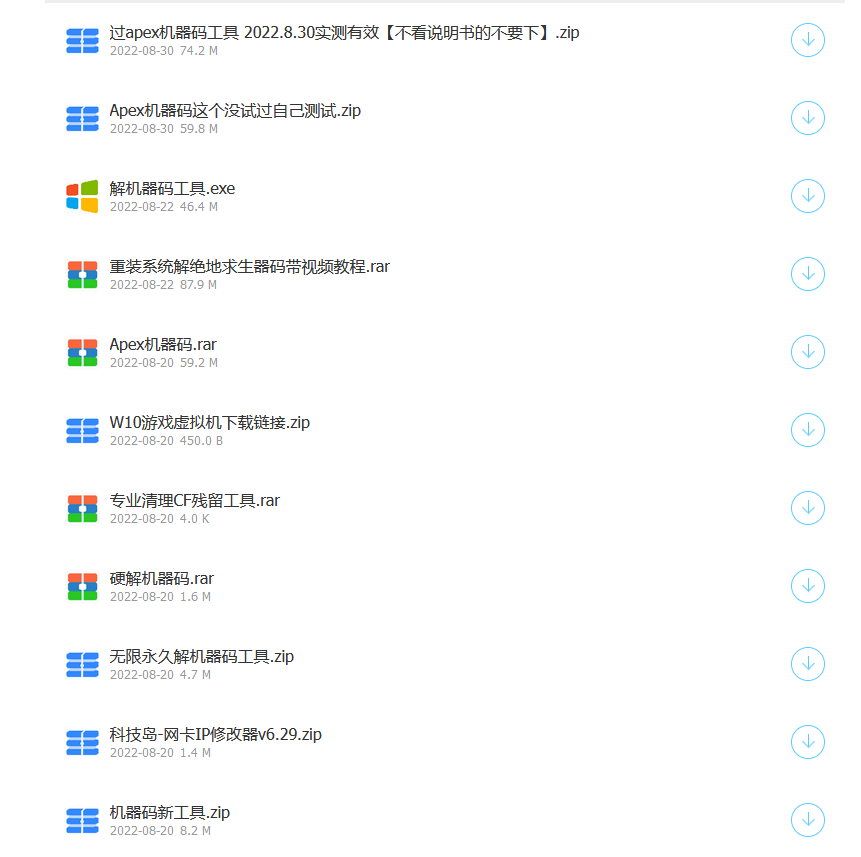Image resolution: width=861 pixels, height=857 pixels.
Task: Open the Apex机器码.rar file entry
Action: click(163, 345)
